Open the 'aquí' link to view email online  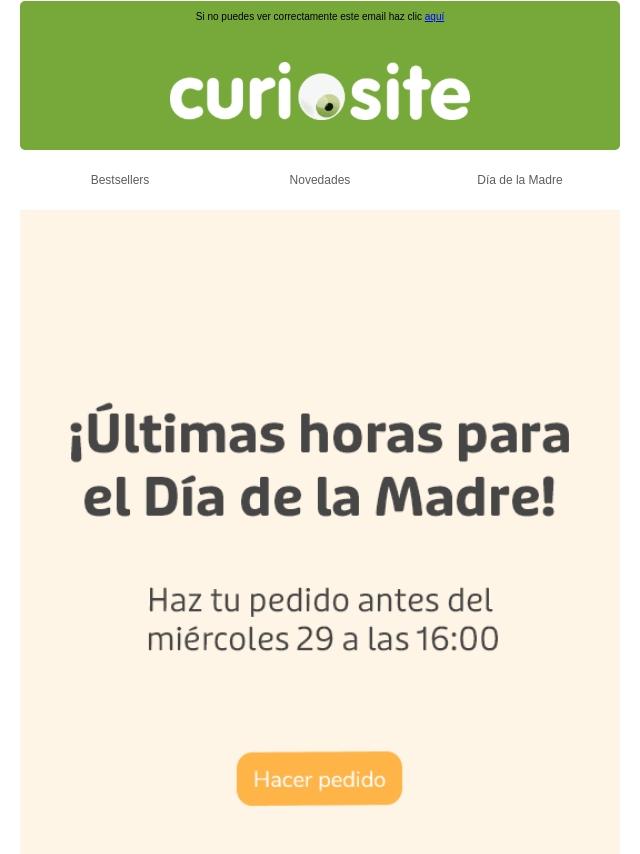(x=434, y=17)
